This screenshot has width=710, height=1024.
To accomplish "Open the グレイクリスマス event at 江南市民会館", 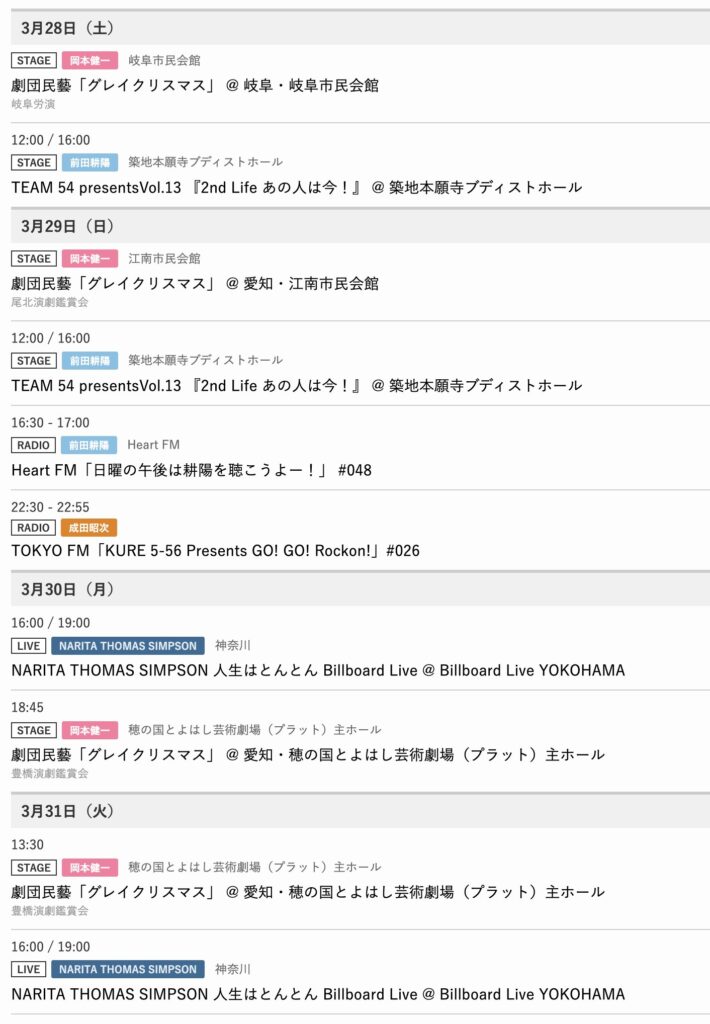I will (195, 284).
